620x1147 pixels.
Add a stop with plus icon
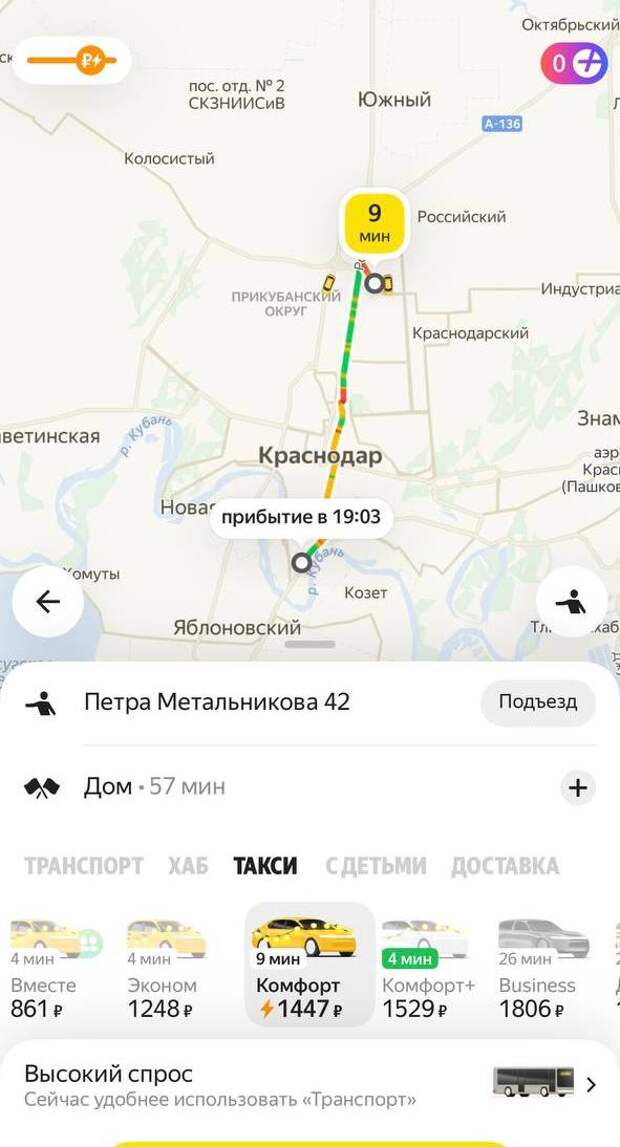pos(577,788)
